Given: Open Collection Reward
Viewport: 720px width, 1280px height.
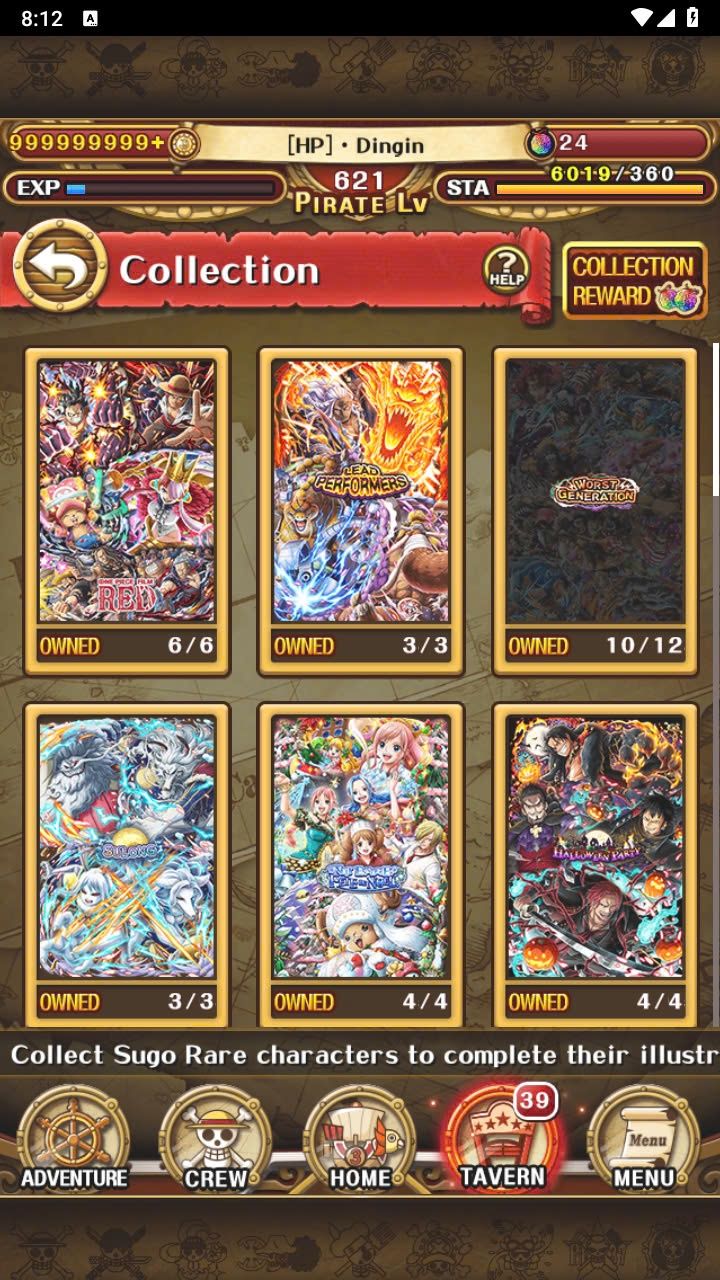Looking at the screenshot, I should (635, 281).
